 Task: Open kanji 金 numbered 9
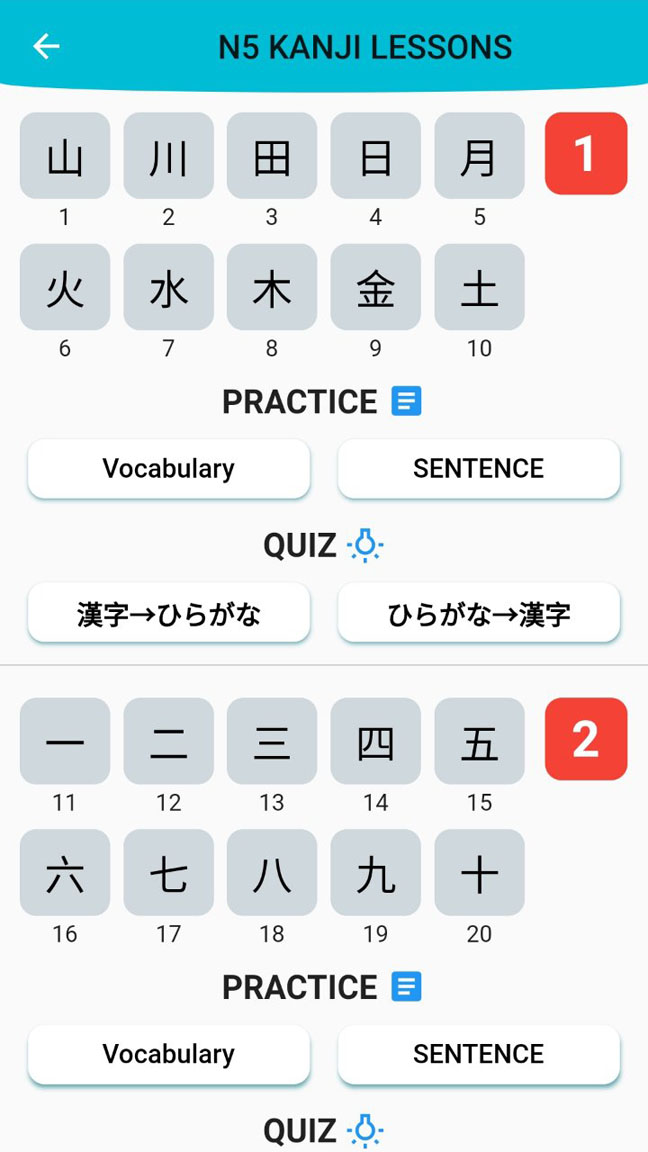(x=375, y=287)
